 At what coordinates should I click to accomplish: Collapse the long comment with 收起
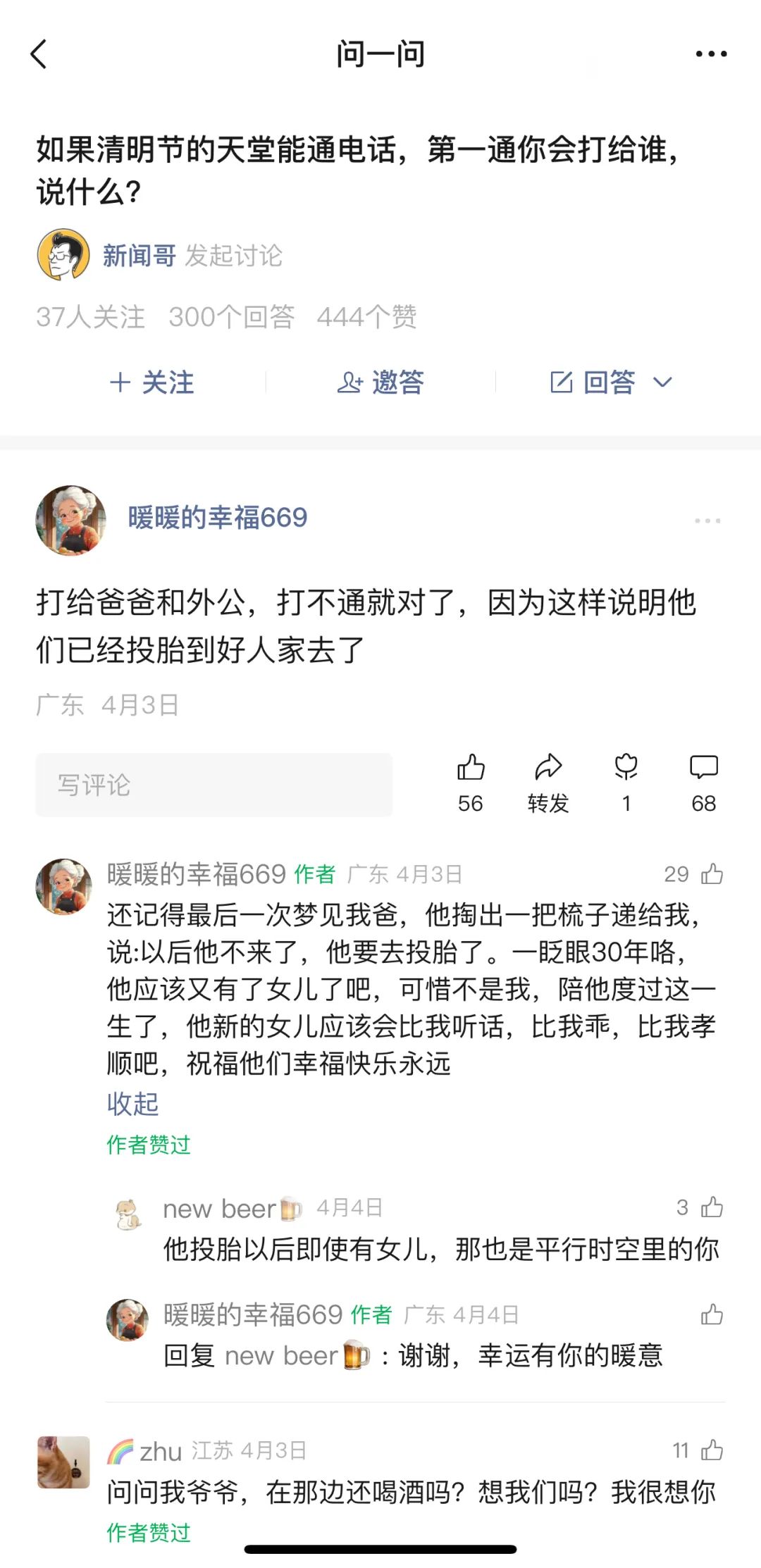coord(132,1104)
